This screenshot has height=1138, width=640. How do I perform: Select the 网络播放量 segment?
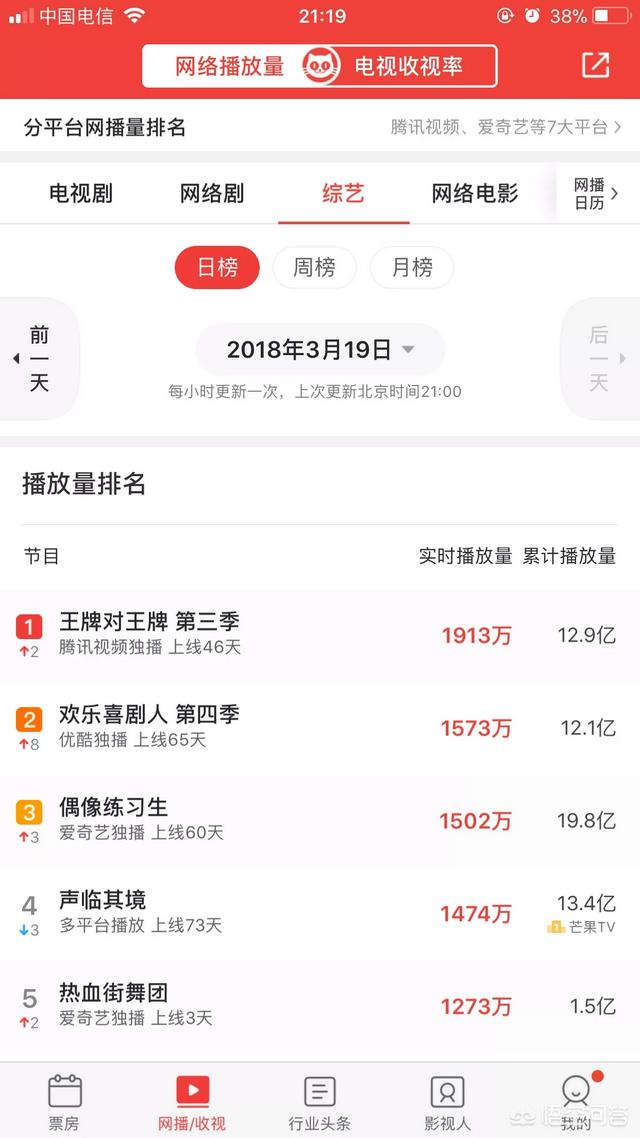click(229, 67)
